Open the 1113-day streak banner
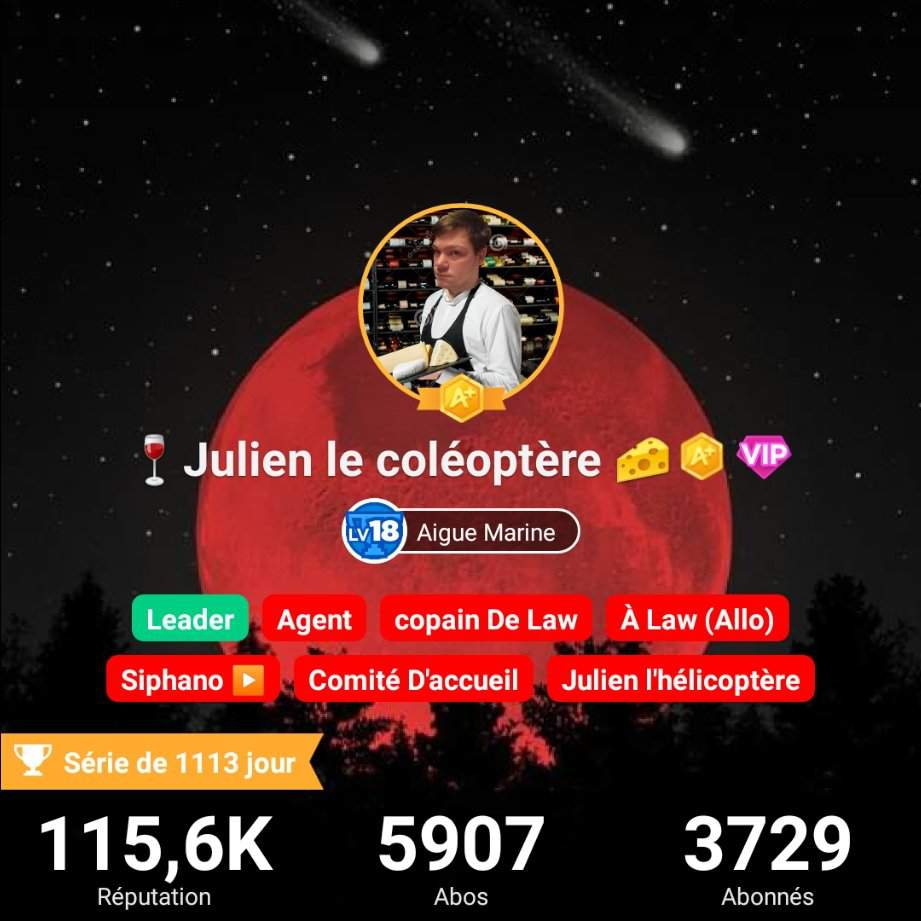The image size is (921, 921). click(x=160, y=764)
